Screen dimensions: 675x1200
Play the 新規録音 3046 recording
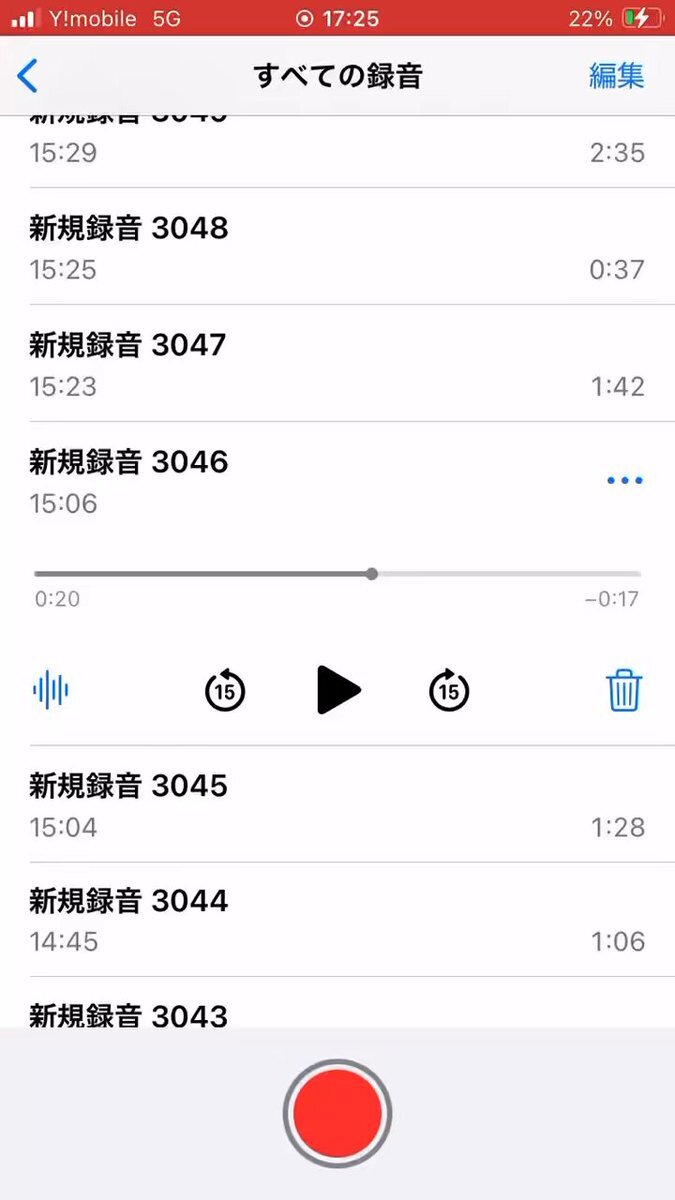coord(338,690)
